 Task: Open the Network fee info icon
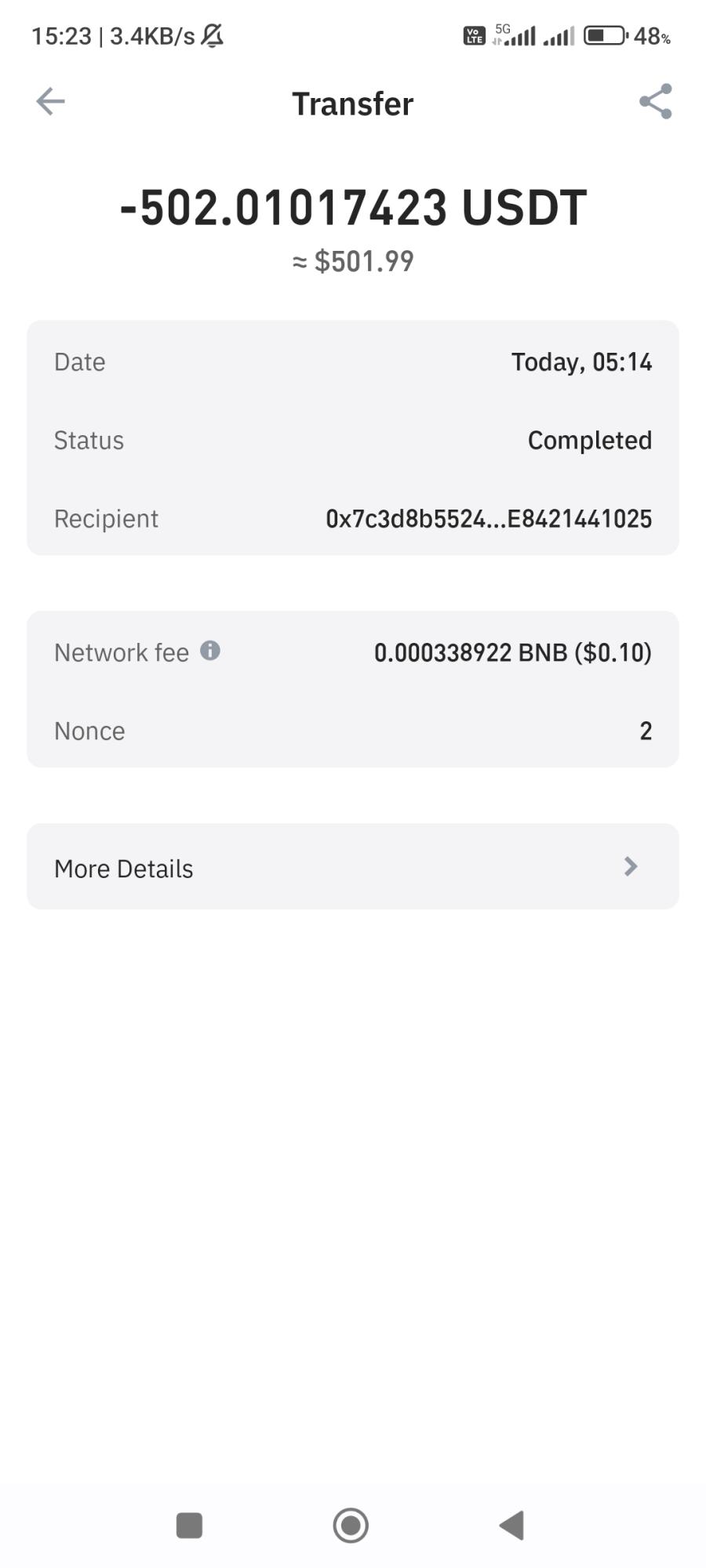point(210,651)
